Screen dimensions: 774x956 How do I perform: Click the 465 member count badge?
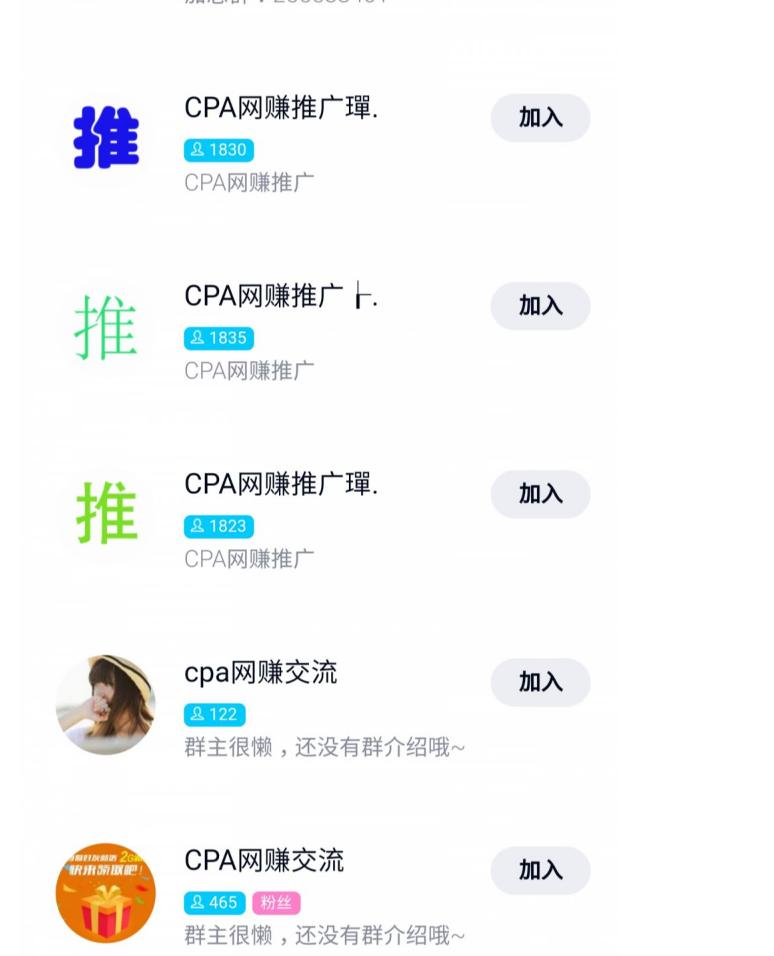214,903
